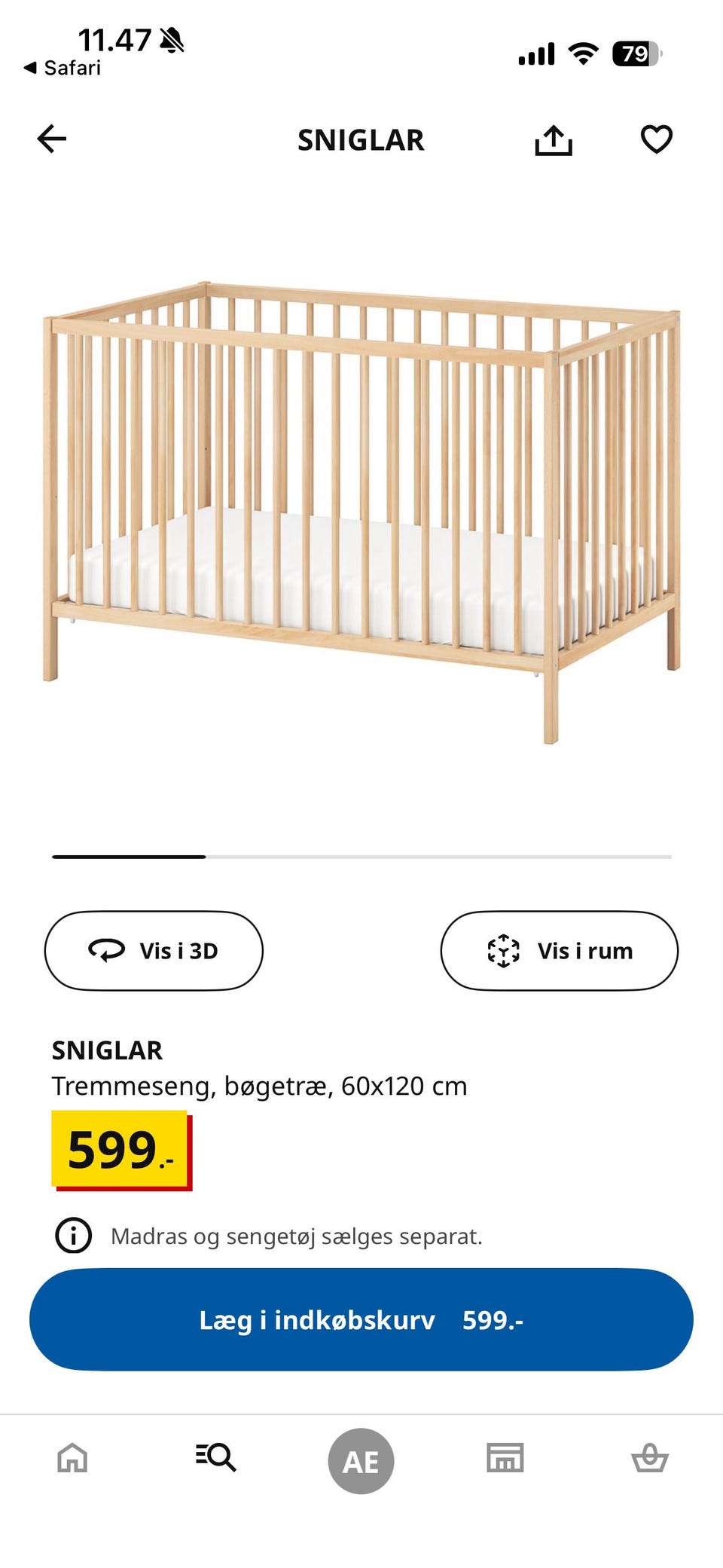Return to Safari via the status bar link
723x1568 pixels.
64,68
